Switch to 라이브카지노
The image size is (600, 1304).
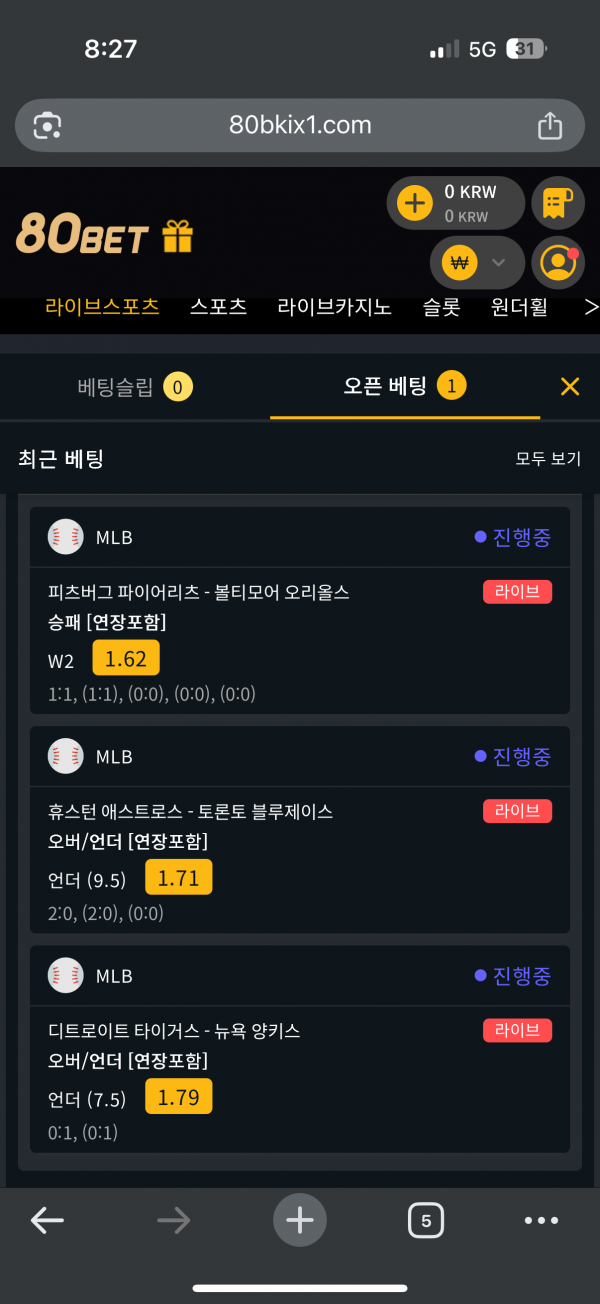pos(334,307)
